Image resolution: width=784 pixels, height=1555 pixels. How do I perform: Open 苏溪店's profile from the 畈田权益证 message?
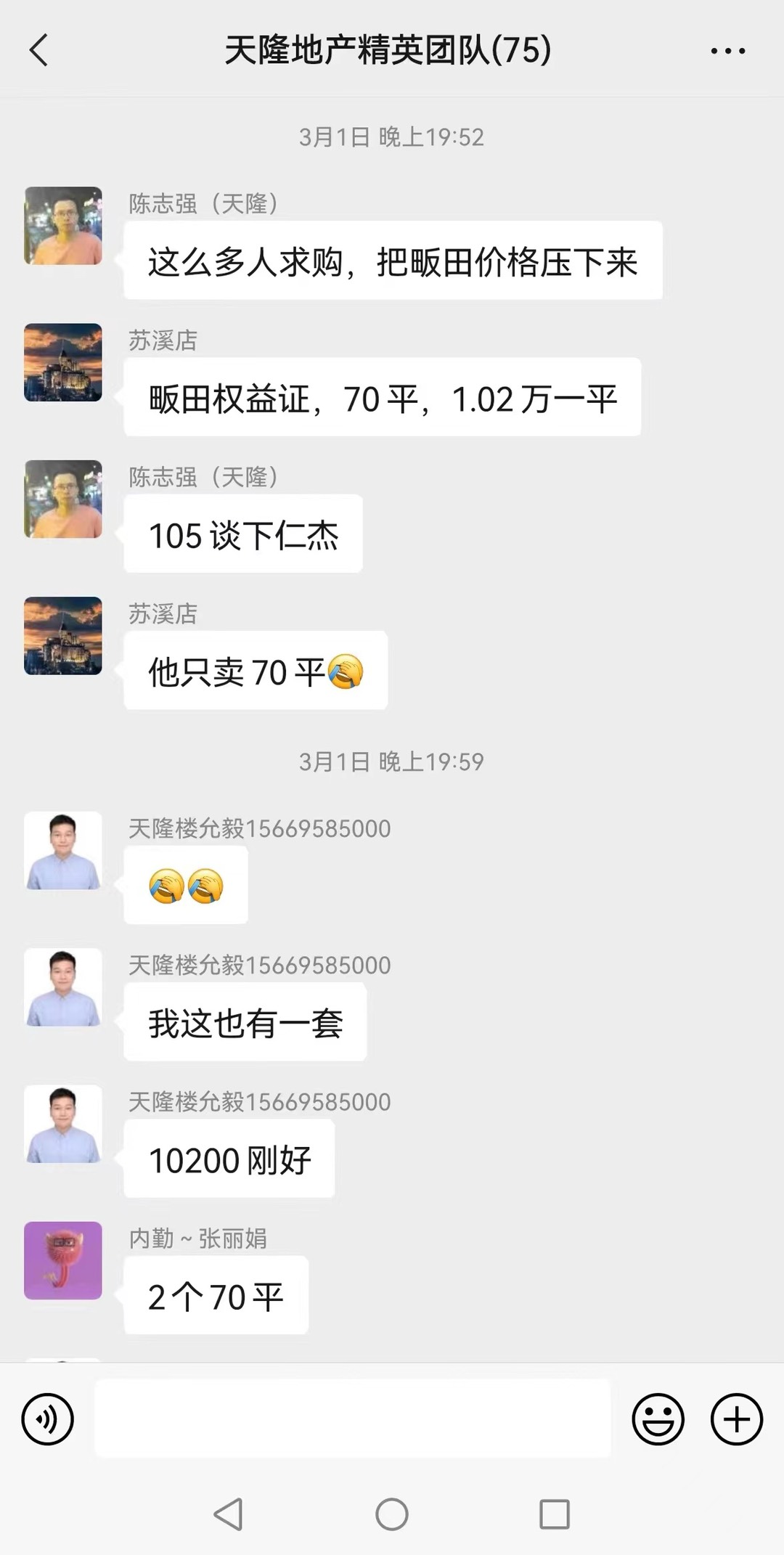63,362
